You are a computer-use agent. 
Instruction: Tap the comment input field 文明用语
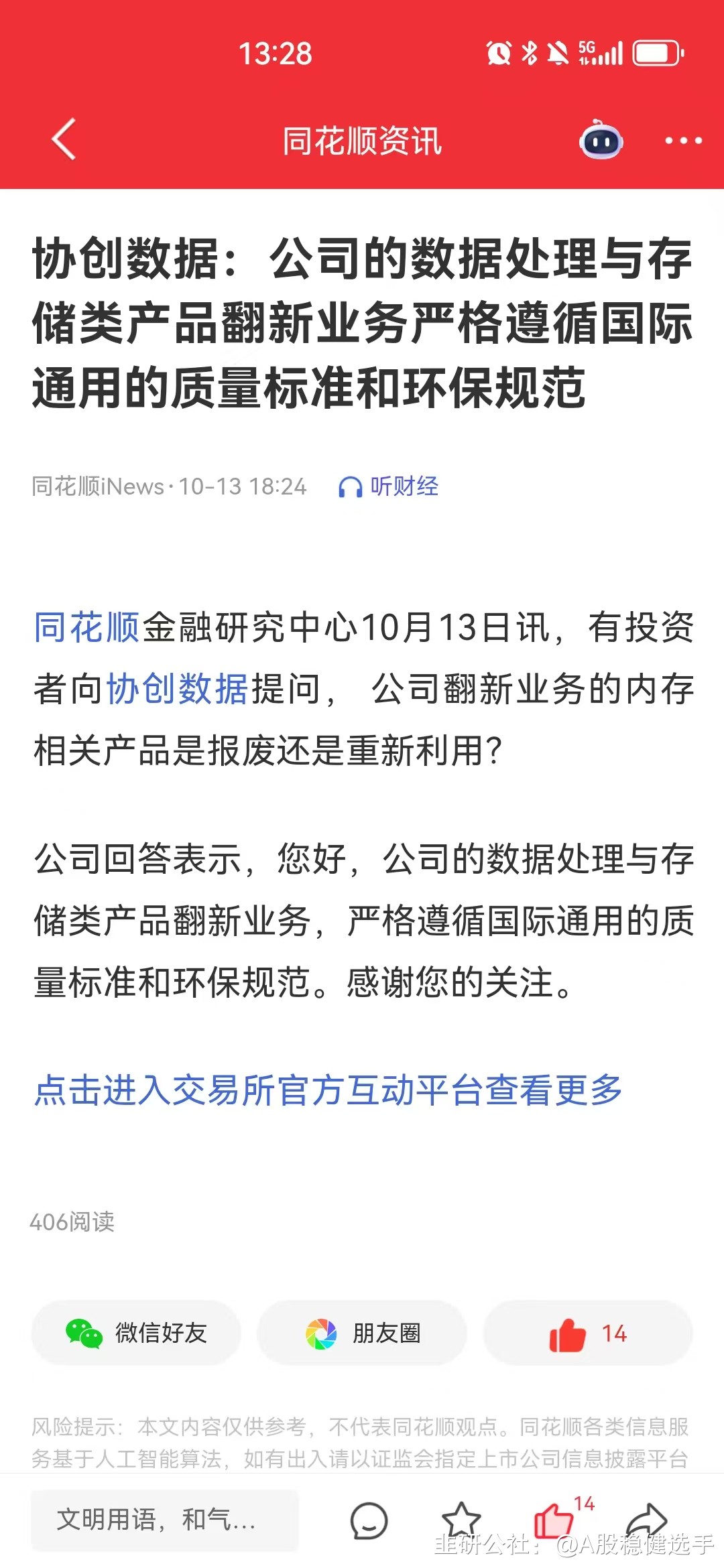pos(164,1519)
